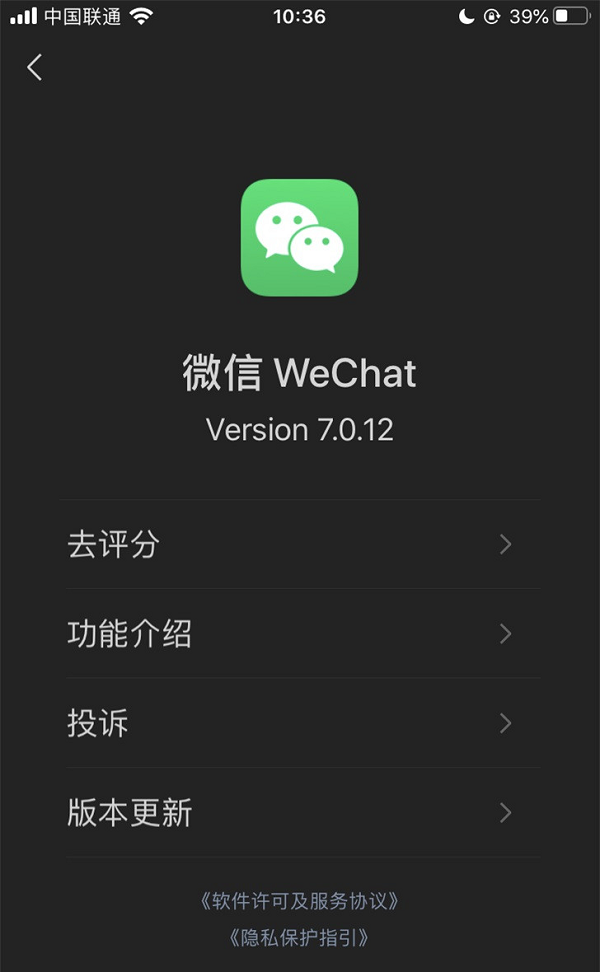View the 软件许可及服务协议 link
The width and height of the screenshot is (600, 972).
(300, 901)
